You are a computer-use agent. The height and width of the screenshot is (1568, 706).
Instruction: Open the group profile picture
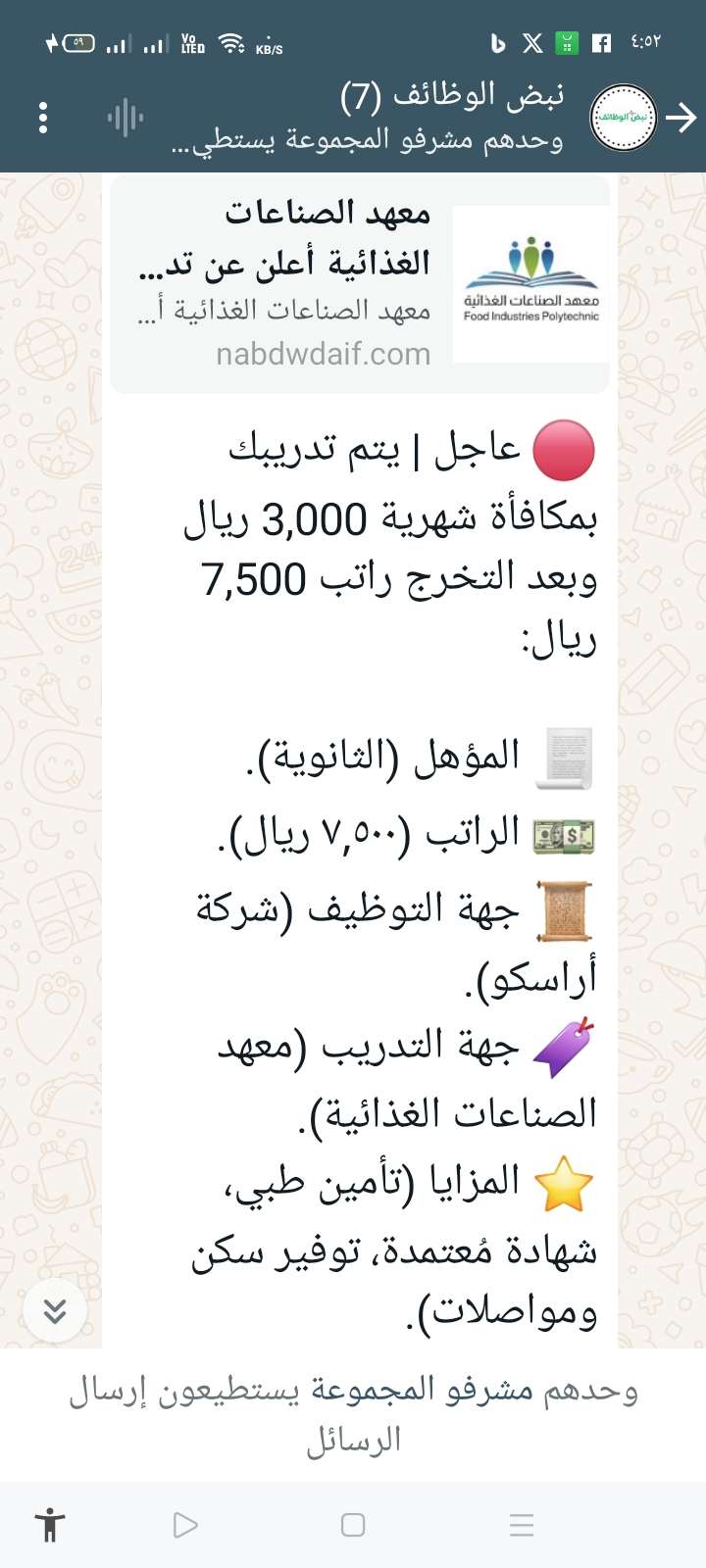(623, 119)
